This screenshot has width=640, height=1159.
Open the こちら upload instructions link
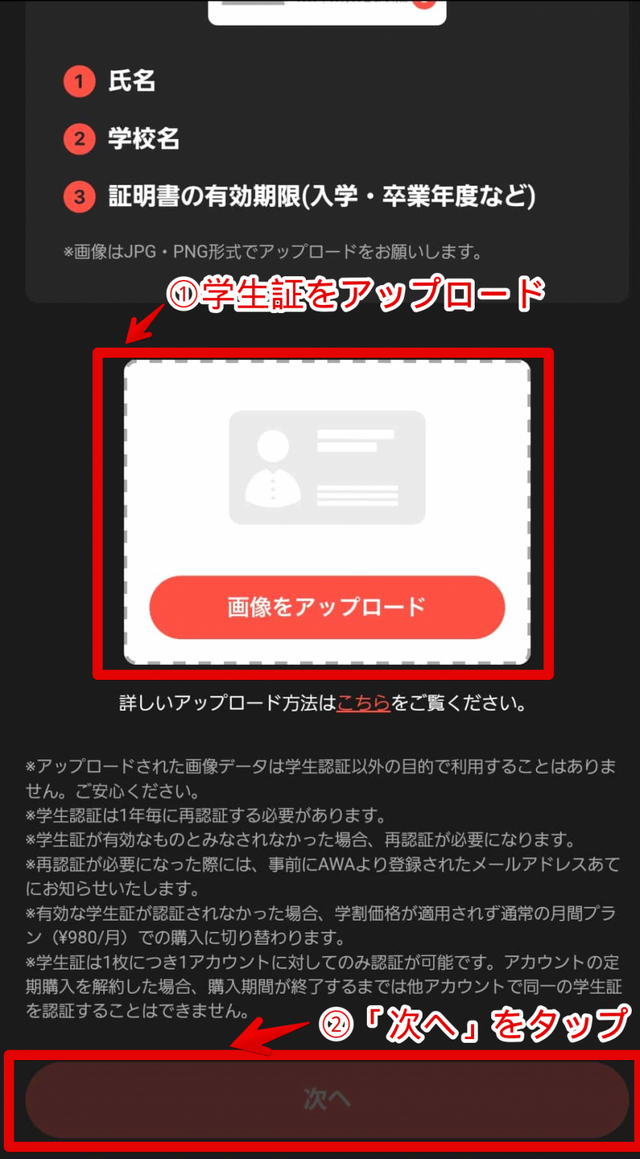pos(363,703)
